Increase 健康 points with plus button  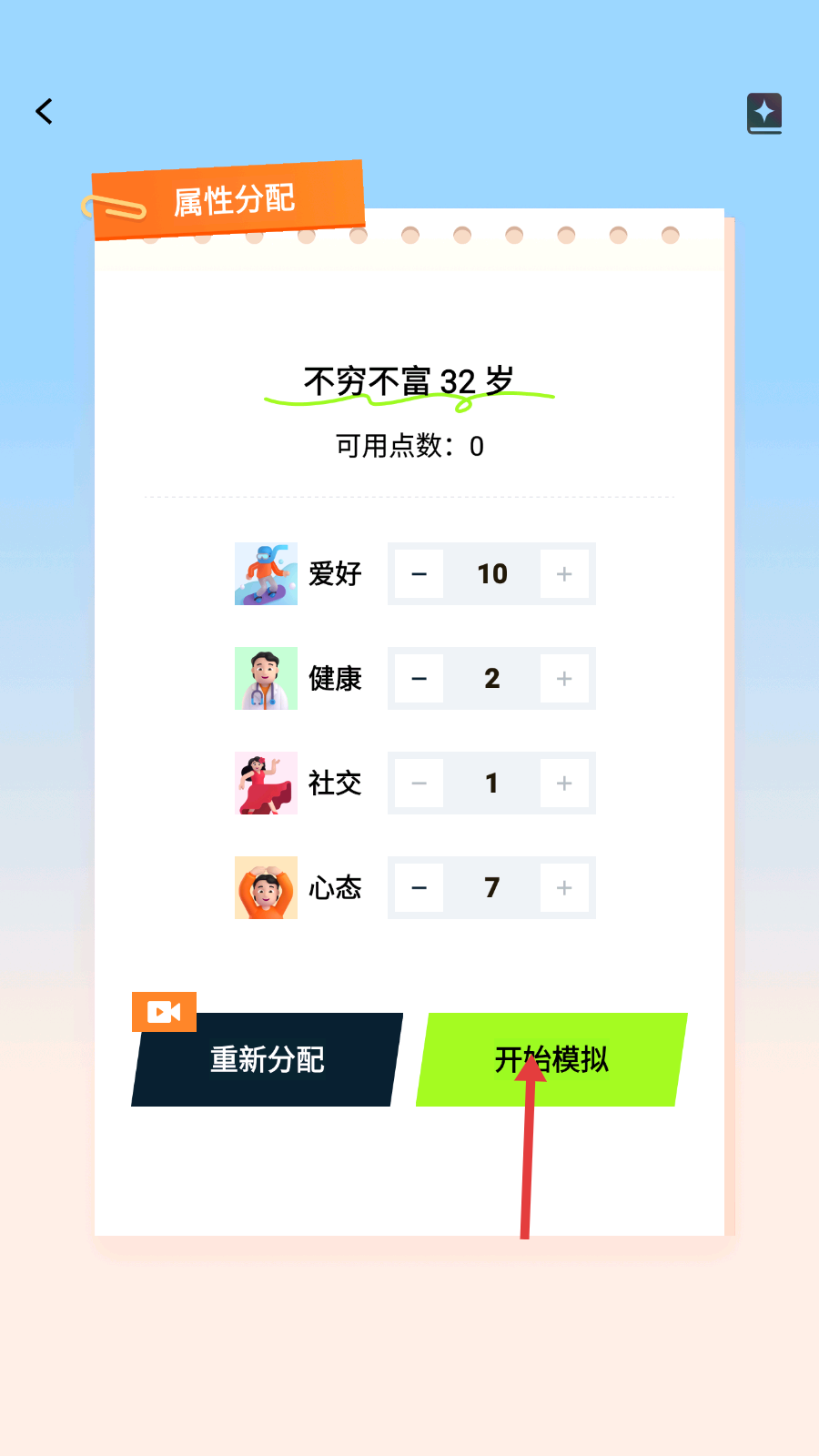pos(564,679)
